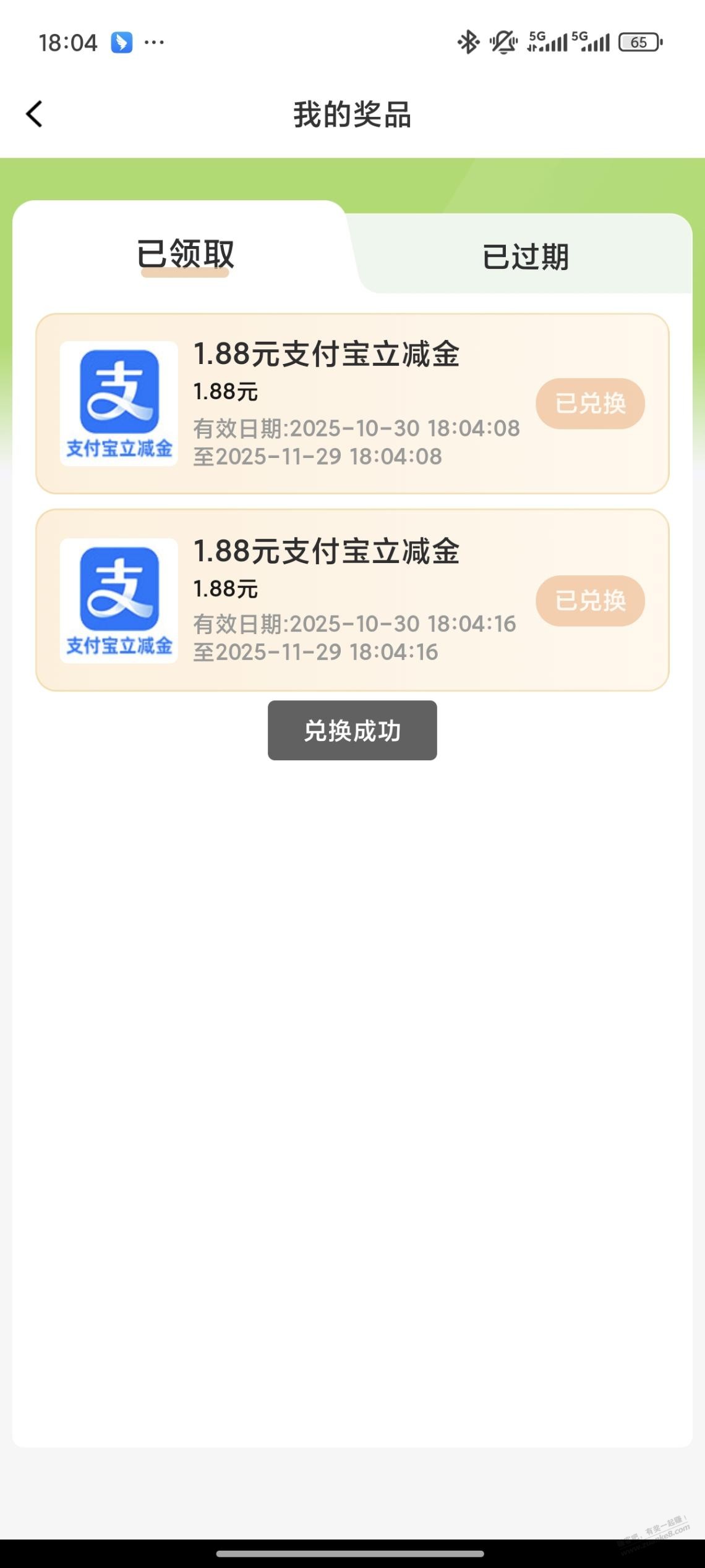Switch to the 已过期 tab

point(525,256)
